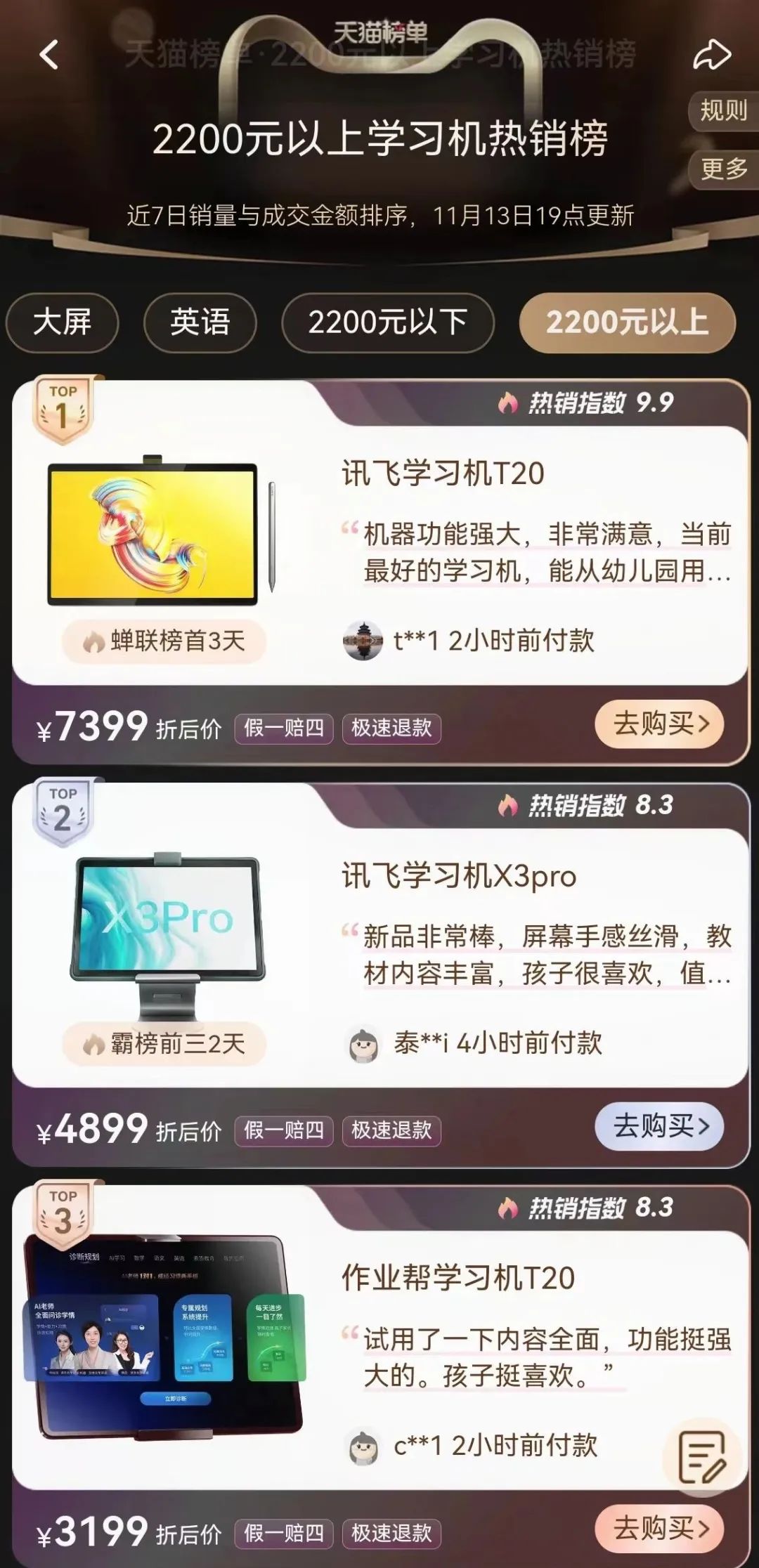Open the floating feedback note icon
759x1568 pixels.
coord(702,1457)
